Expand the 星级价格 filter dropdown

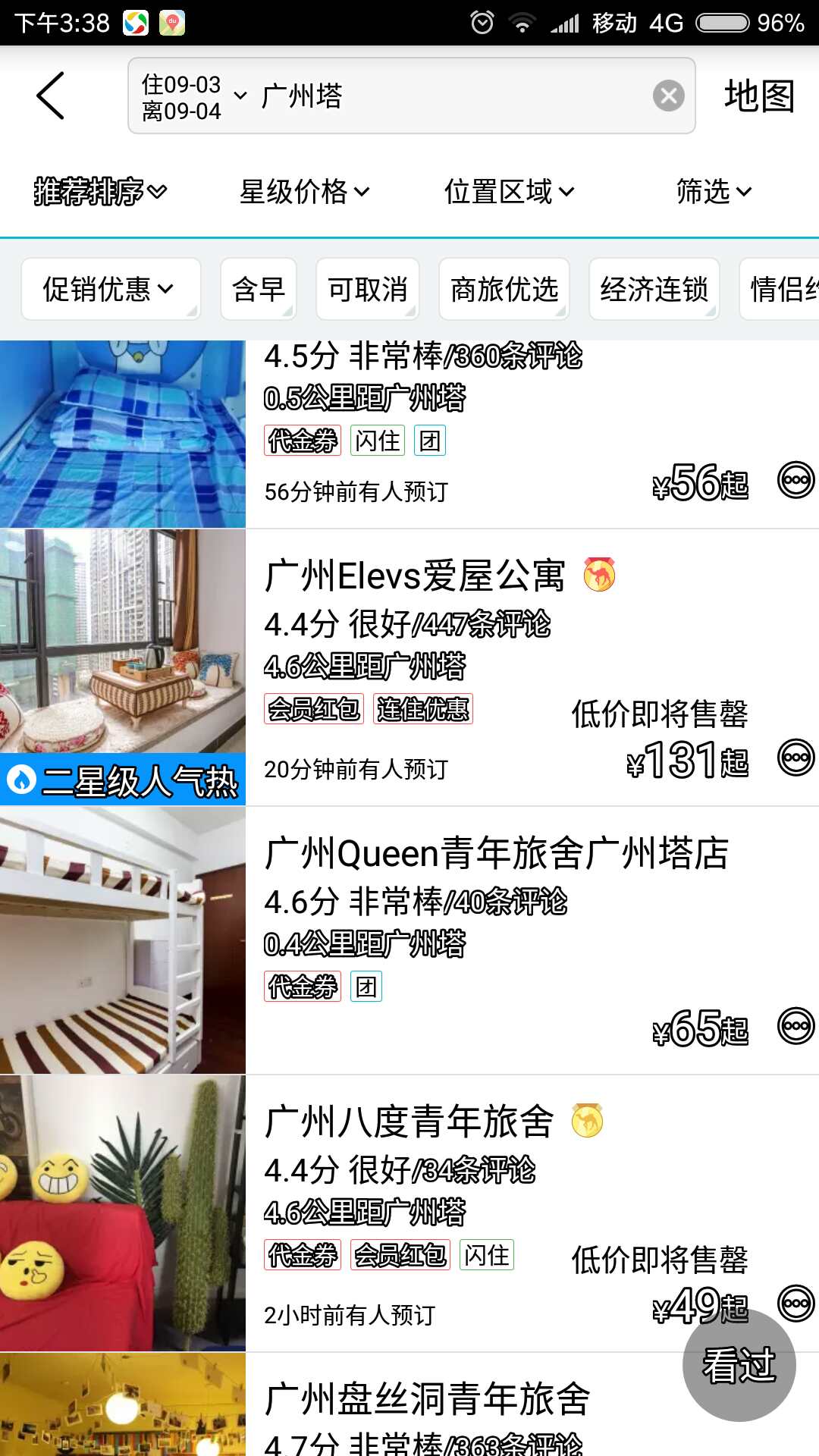304,191
